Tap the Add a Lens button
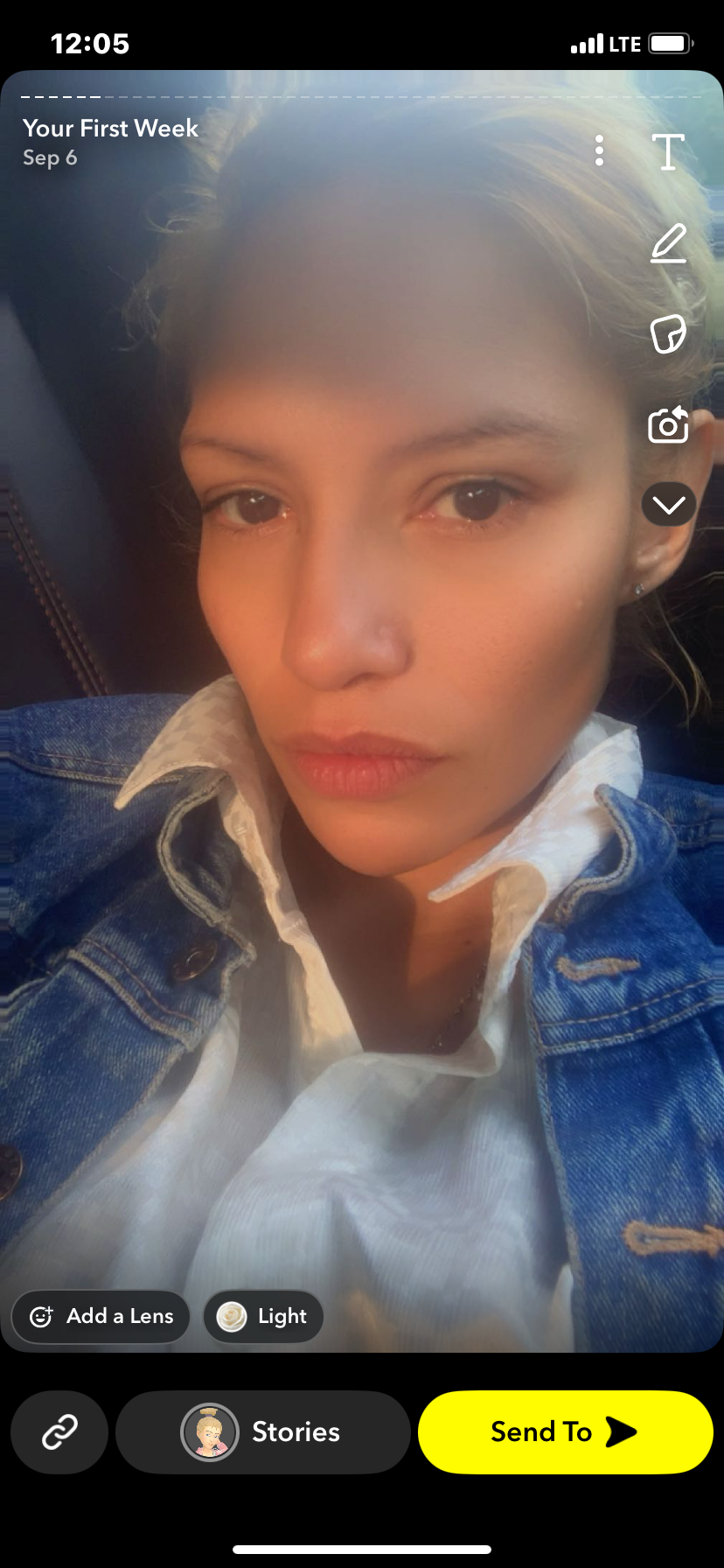724x1568 pixels. [x=101, y=1316]
